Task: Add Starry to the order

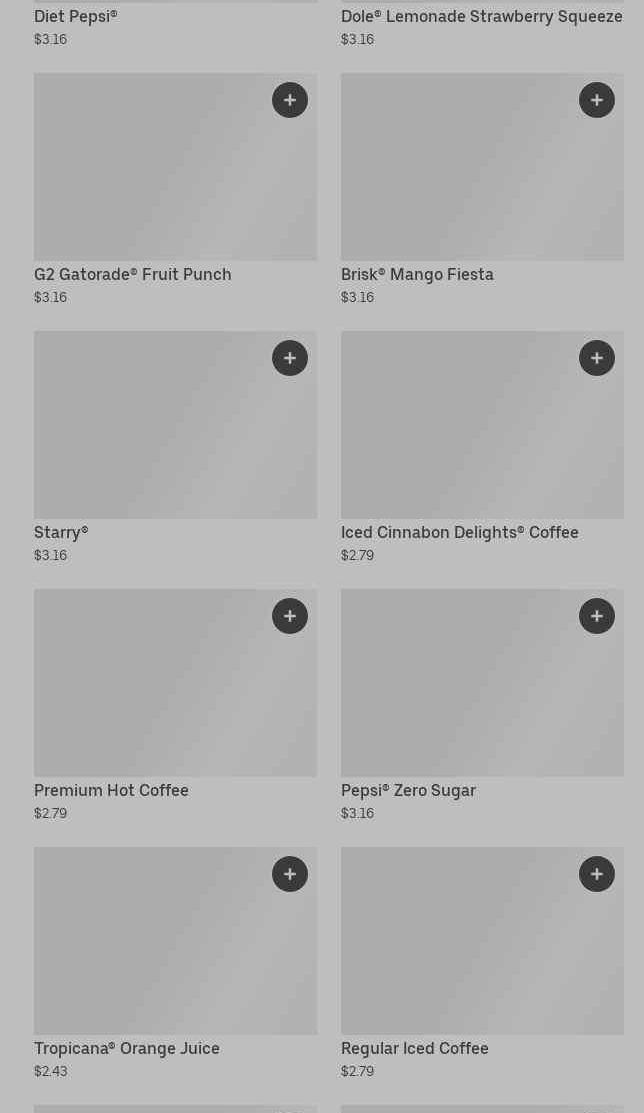Action: 290,358
